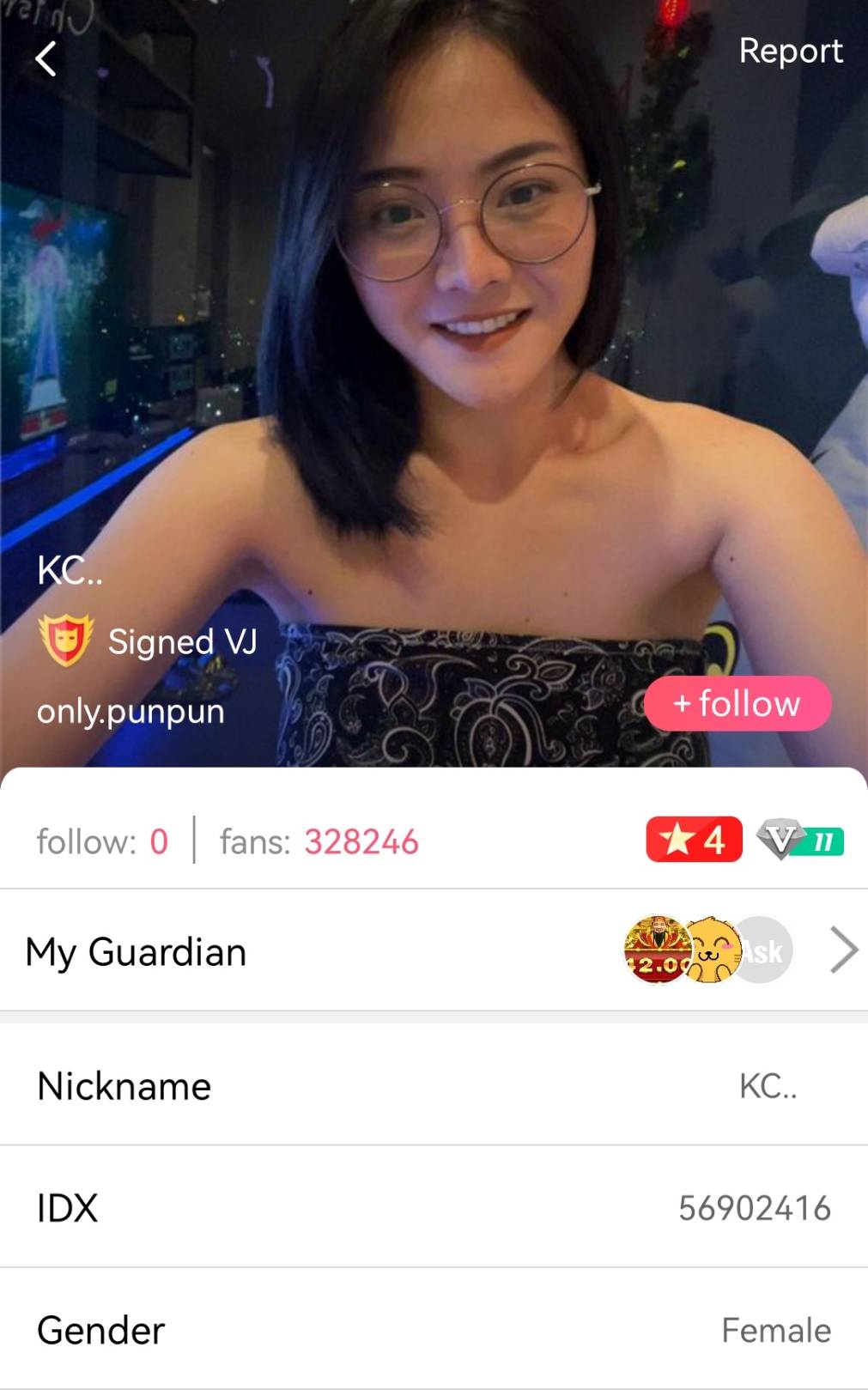Report this profile
The image size is (868, 1390).
[x=790, y=52]
